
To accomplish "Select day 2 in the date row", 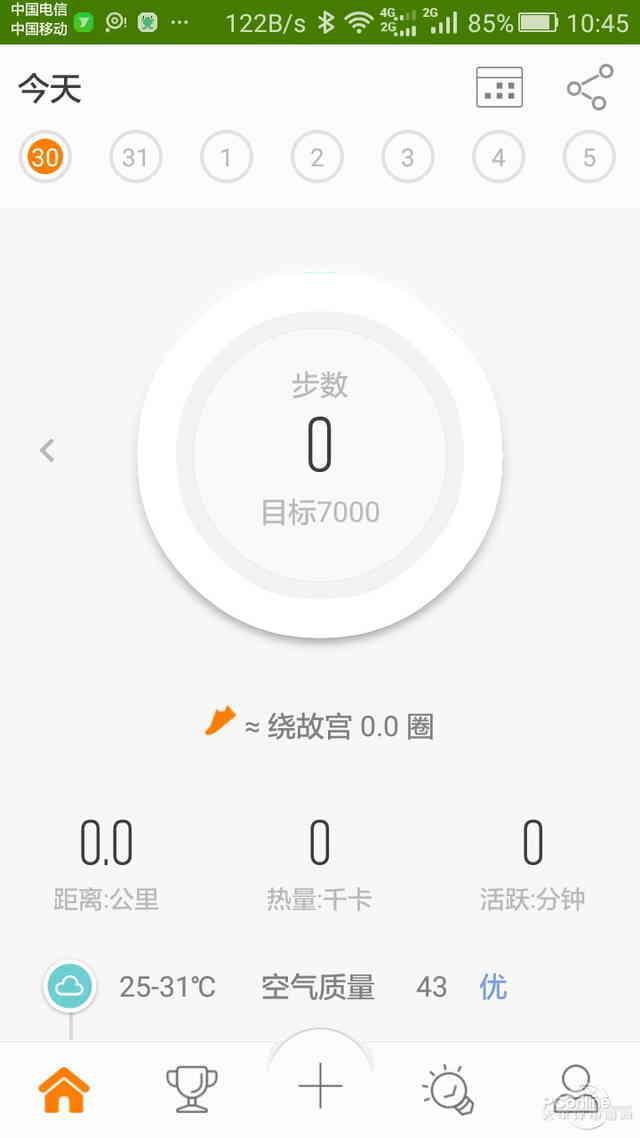I will click(x=317, y=157).
